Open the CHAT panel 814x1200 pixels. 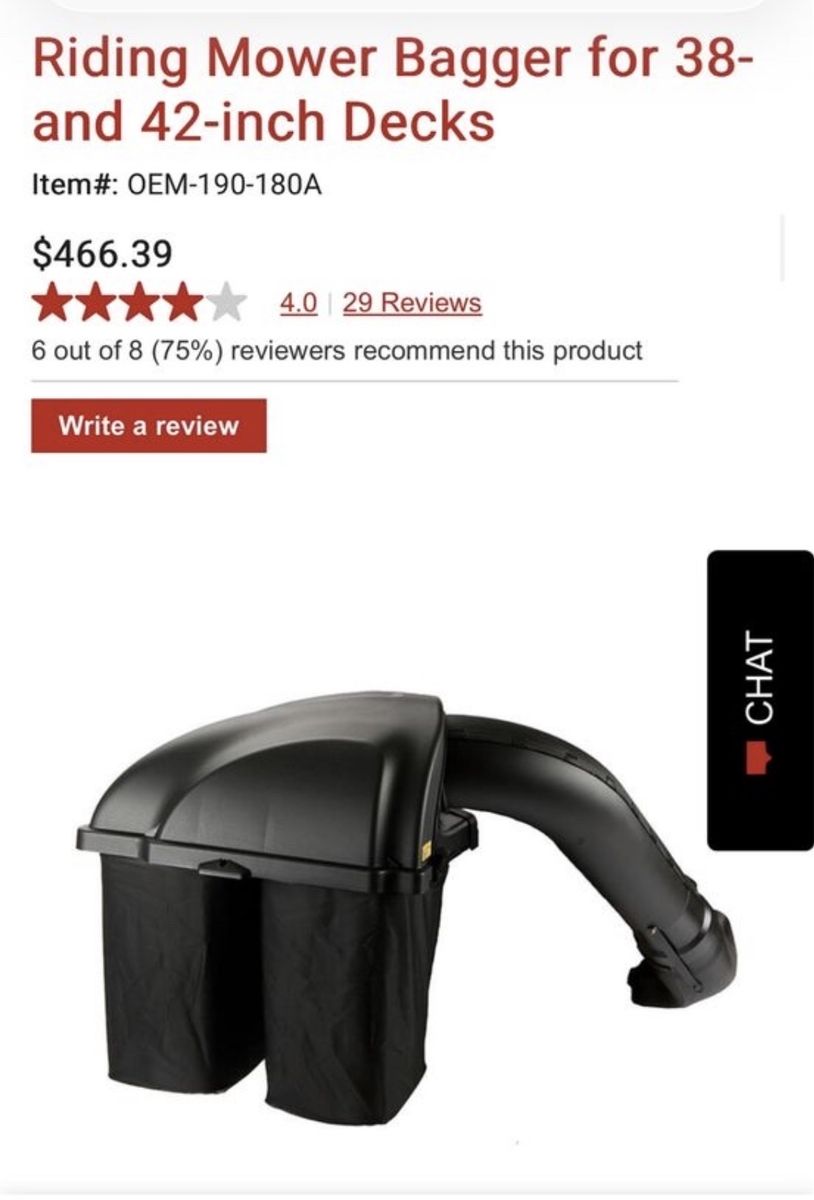click(x=760, y=700)
